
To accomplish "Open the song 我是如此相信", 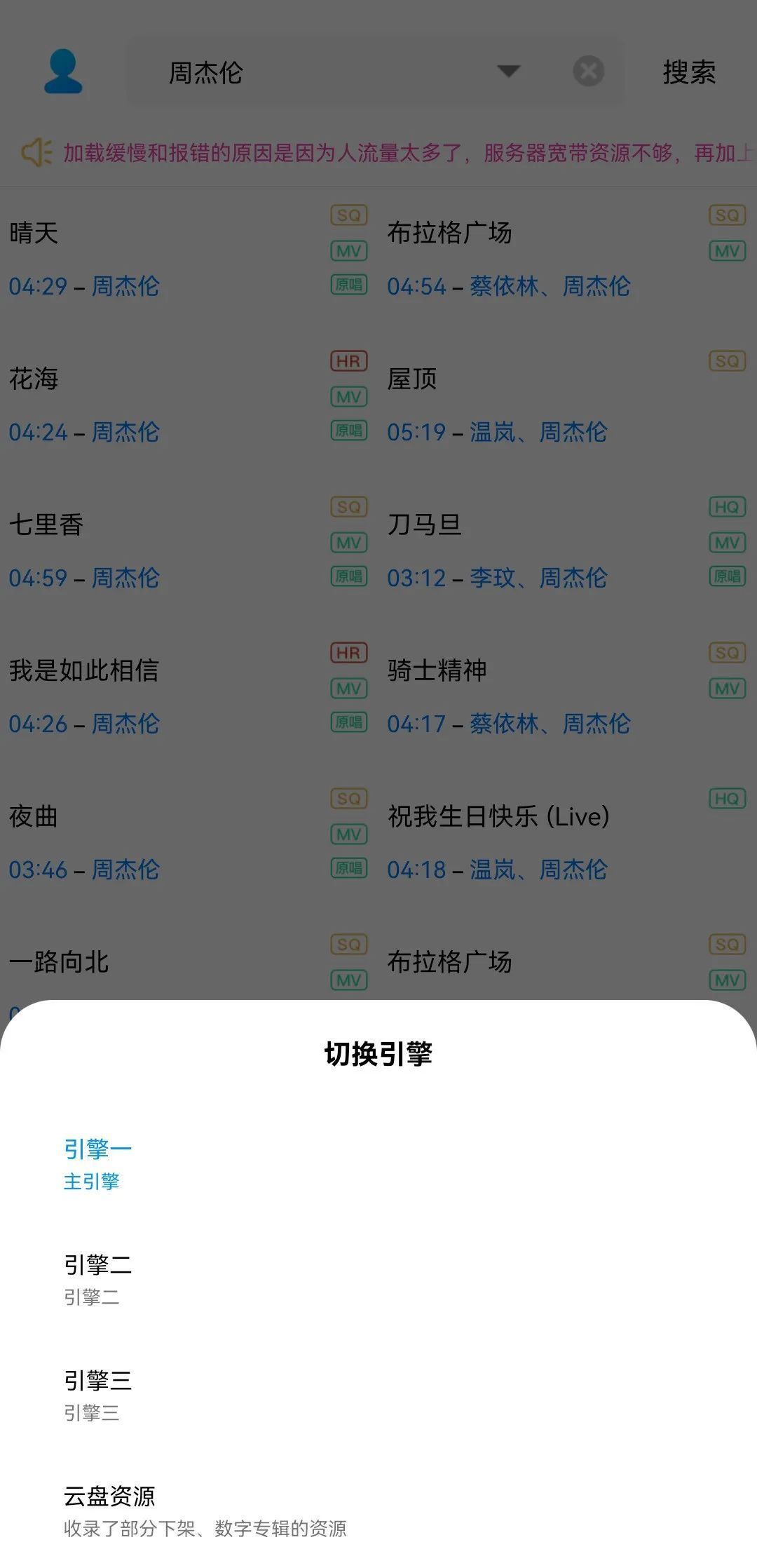I will pyautogui.click(x=84, y=671).
